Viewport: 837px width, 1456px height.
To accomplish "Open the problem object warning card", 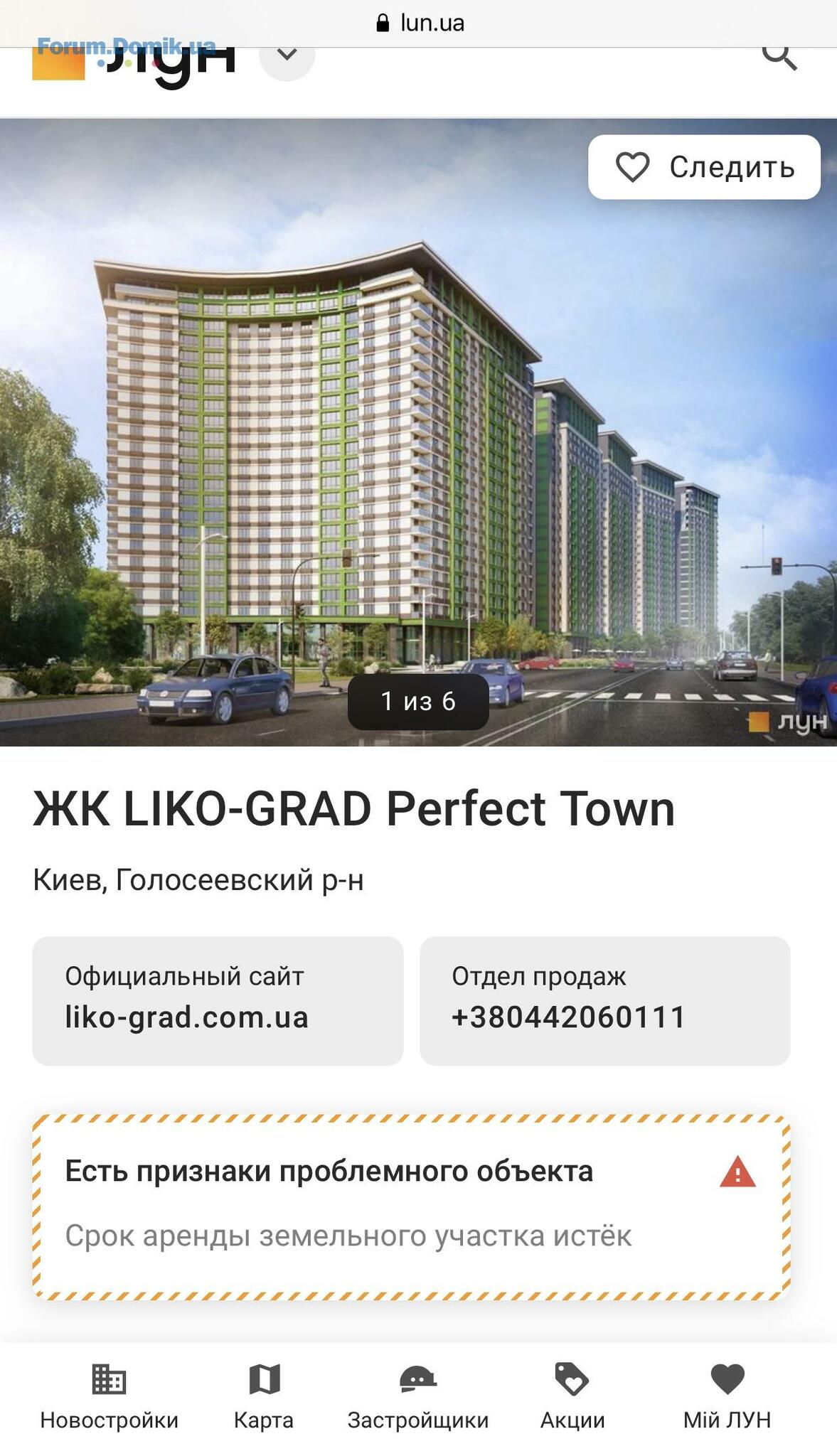I will coord(411,1206).
